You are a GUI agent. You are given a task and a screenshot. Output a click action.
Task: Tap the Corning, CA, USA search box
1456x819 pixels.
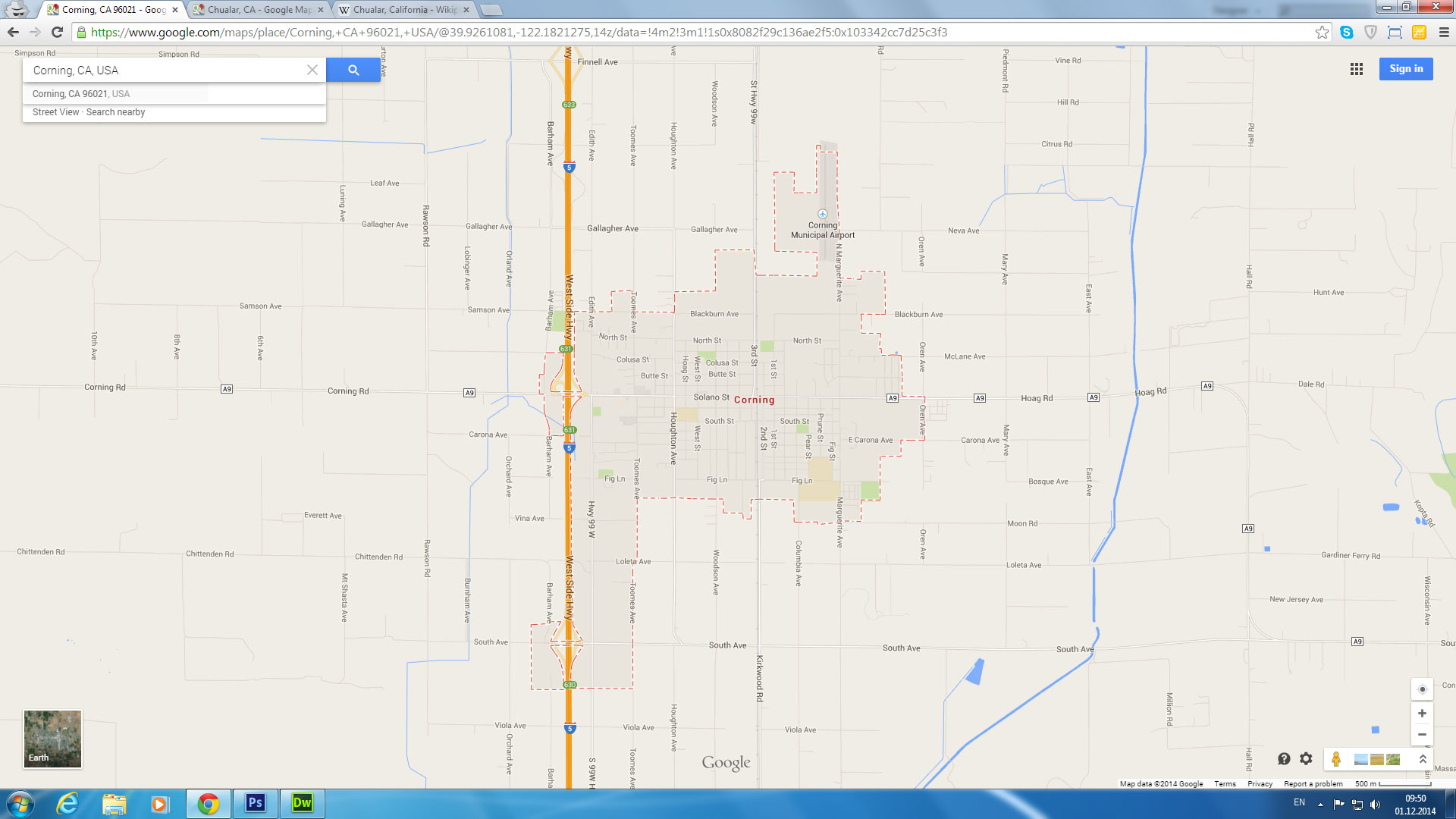click(x=167, y=70)
